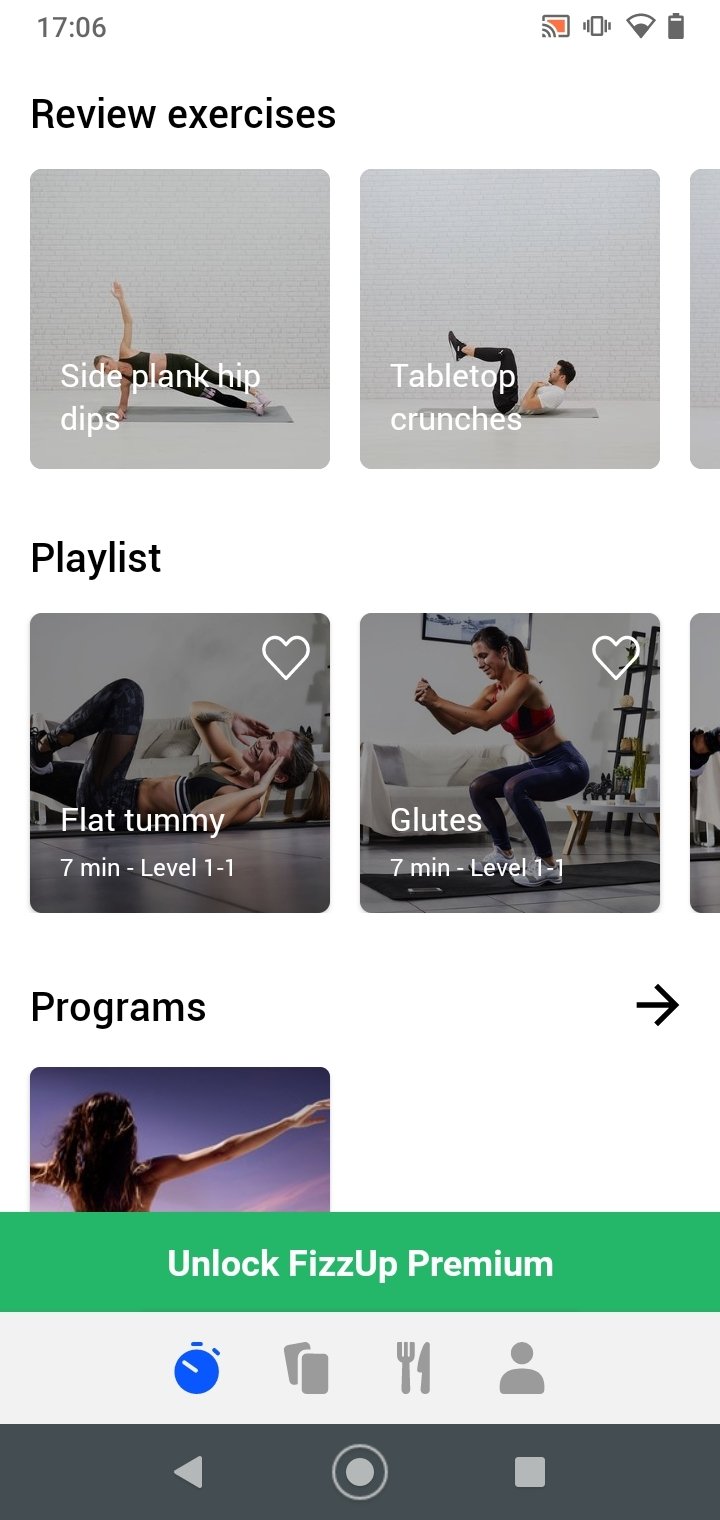This screenshot has width=720, height=1520.
Task: View all Programs via the arrow
Action: pos(657,1006)
